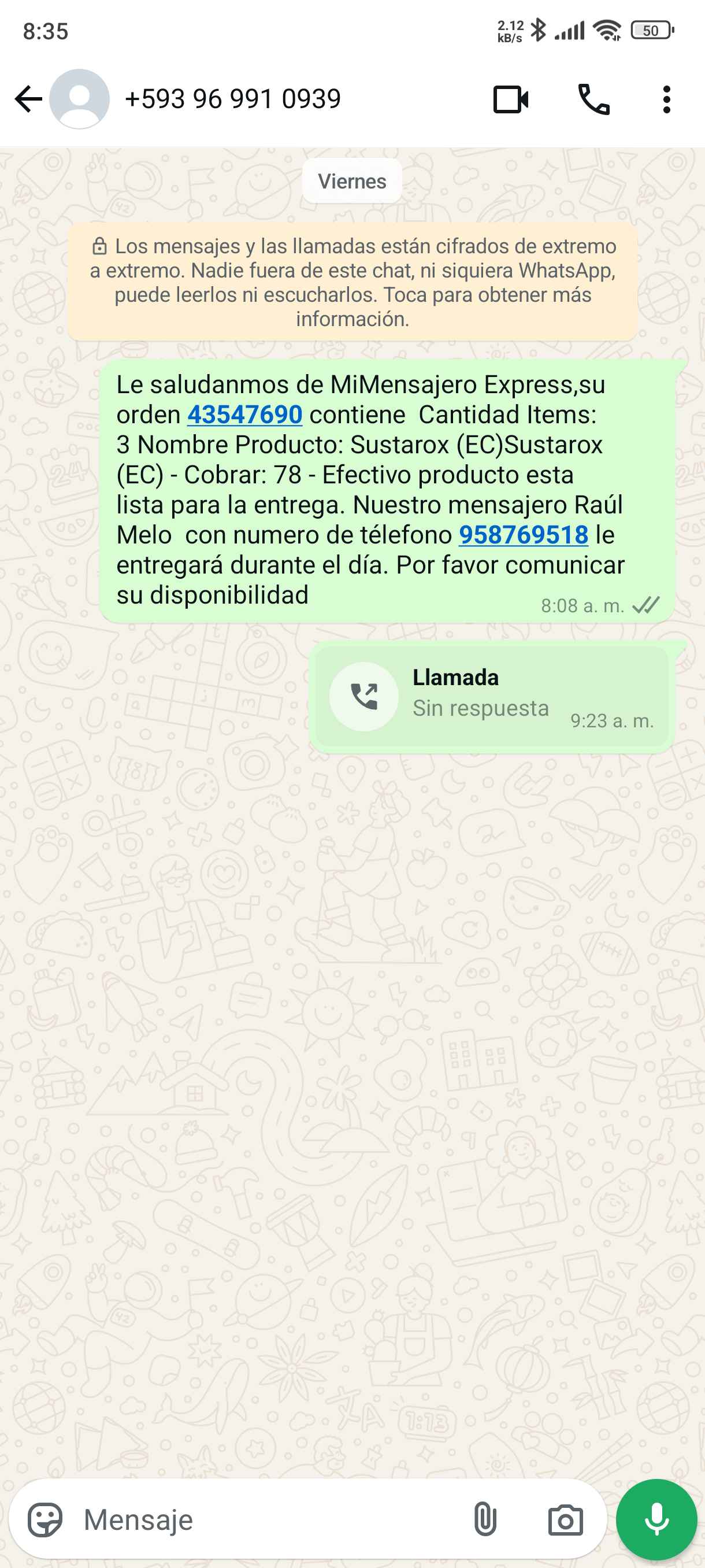Attach a file with the paperclip
The image size is (705, 1568).
(x=485, y=1520)
